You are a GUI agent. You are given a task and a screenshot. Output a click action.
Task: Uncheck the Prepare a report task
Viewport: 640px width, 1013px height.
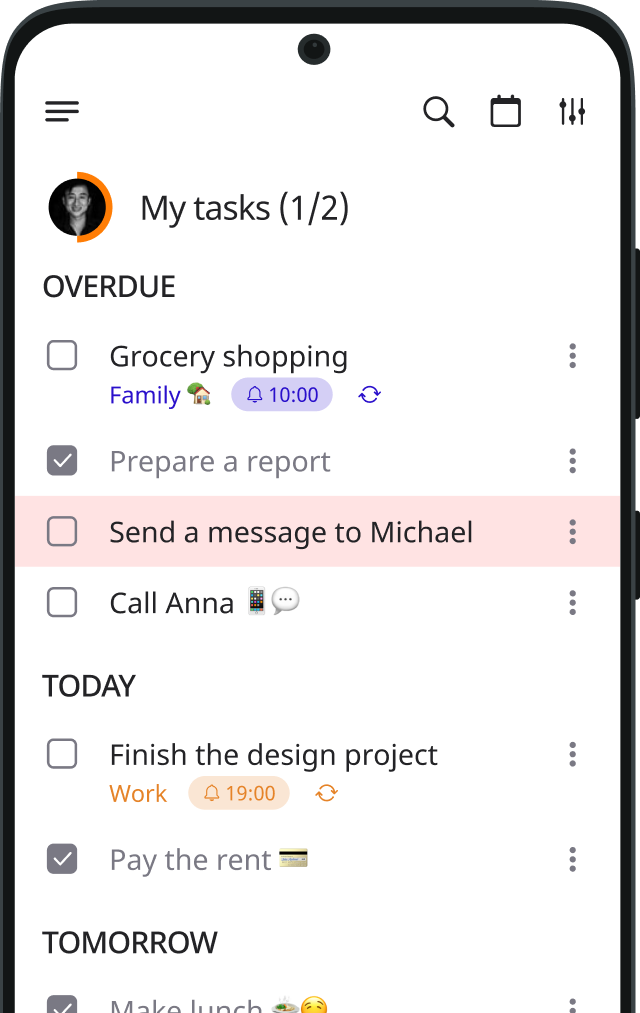(x=62, y=461)
